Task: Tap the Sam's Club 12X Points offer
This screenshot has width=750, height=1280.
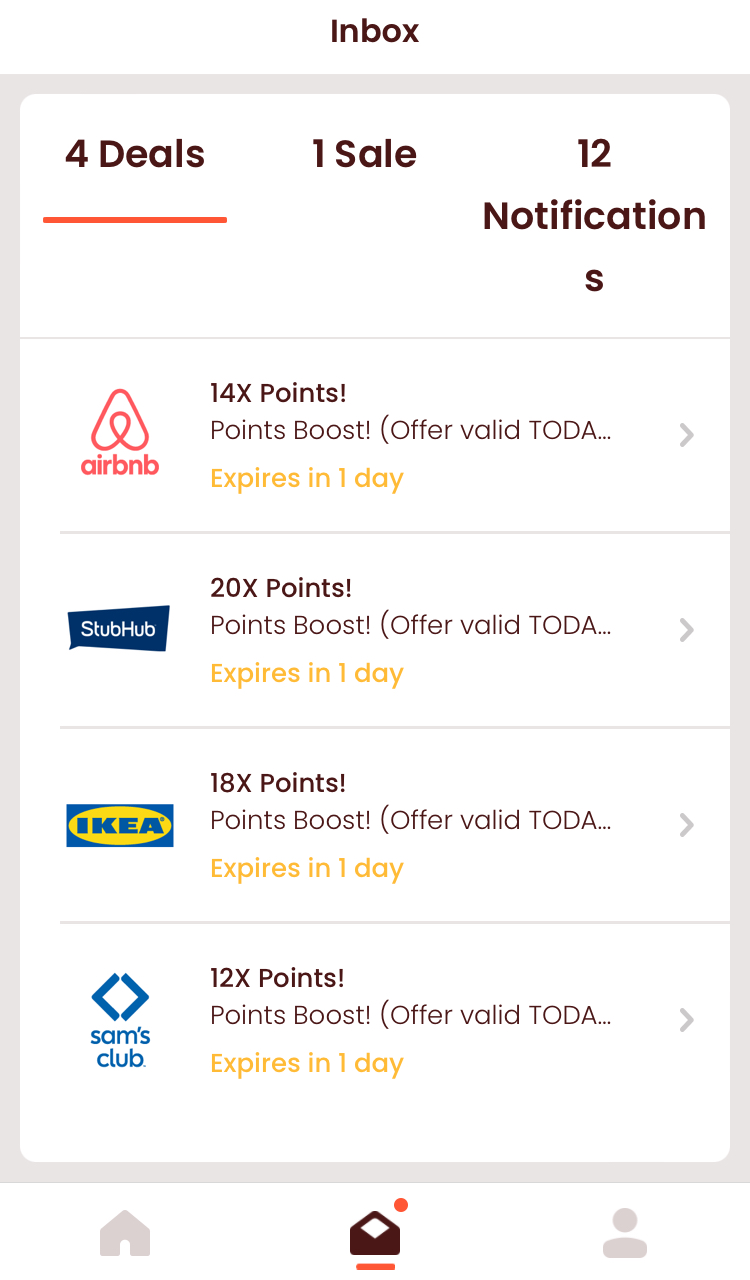Action: point(375,1020)
